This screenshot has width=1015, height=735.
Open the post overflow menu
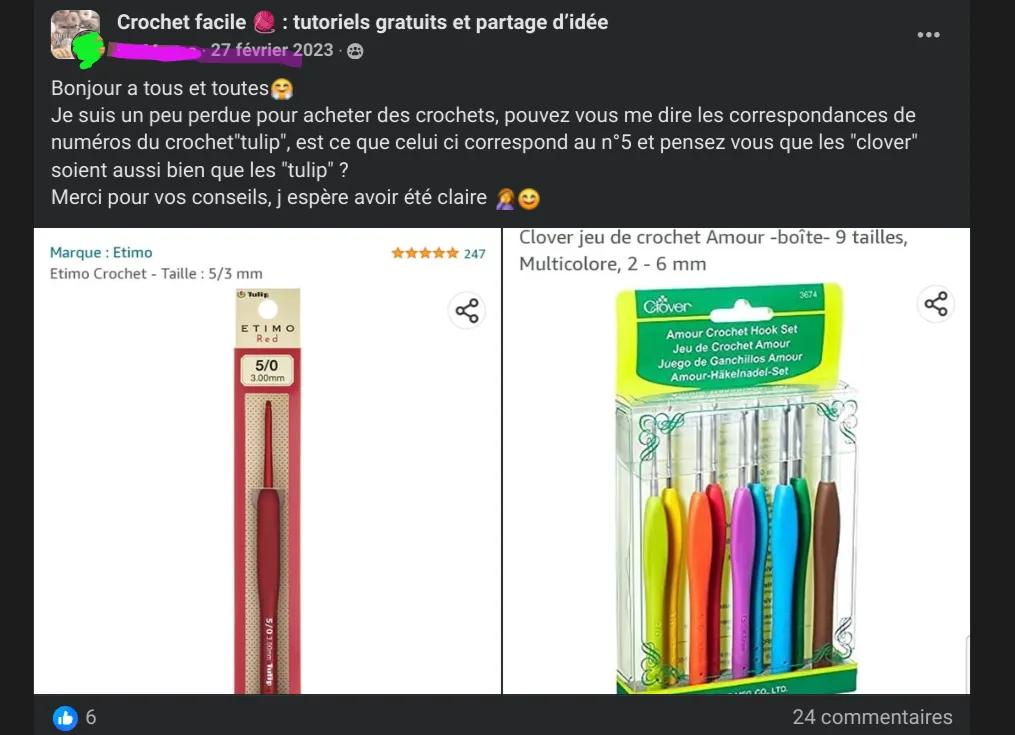coord(928,35)
